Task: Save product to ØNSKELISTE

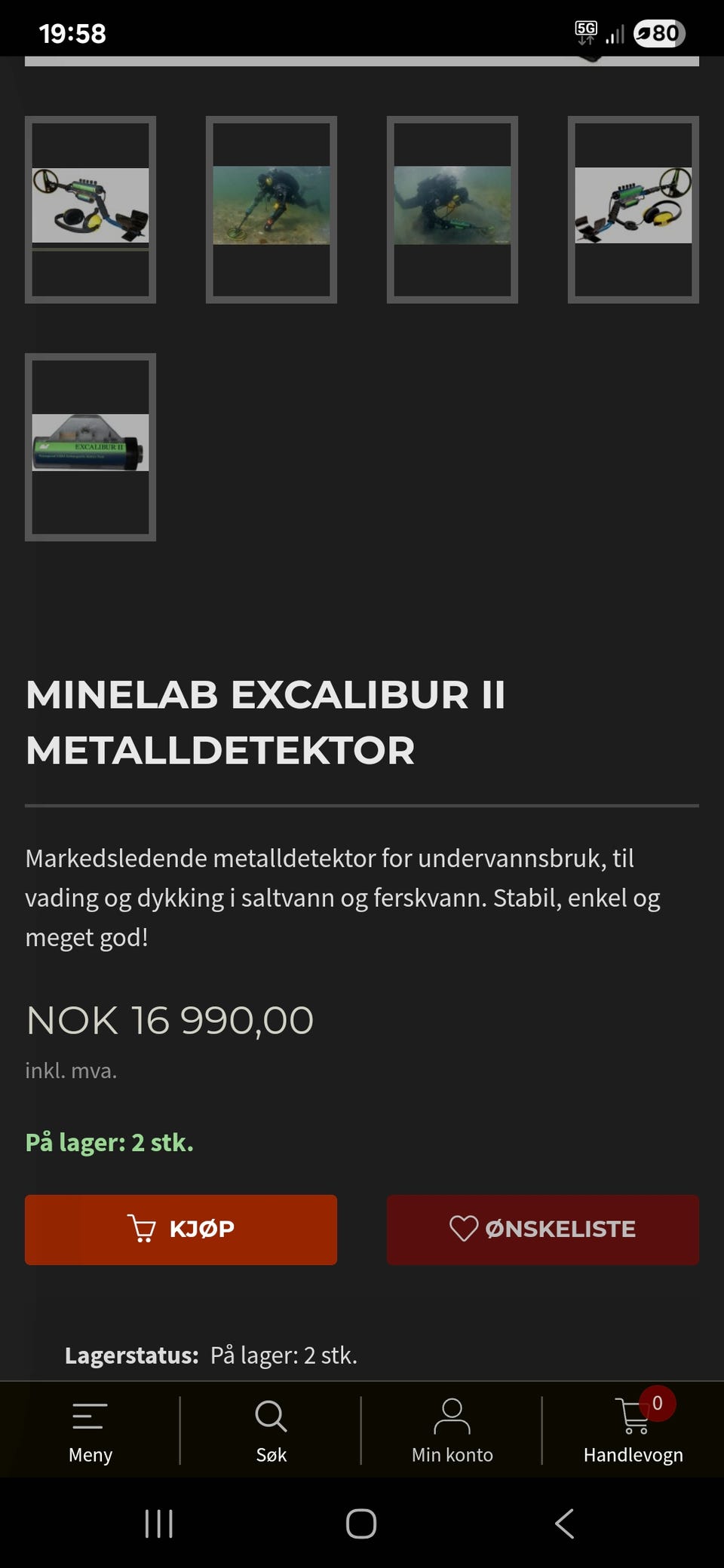Action: point(543,1230)
